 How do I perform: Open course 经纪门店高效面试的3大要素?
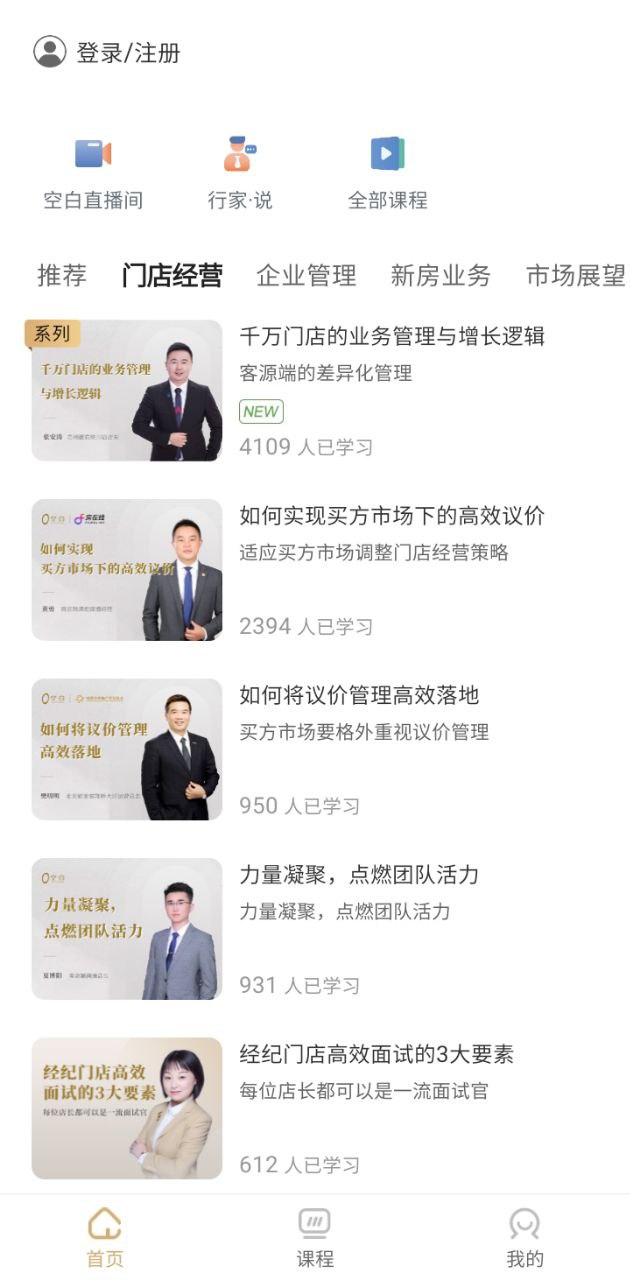click(376, 1054)
